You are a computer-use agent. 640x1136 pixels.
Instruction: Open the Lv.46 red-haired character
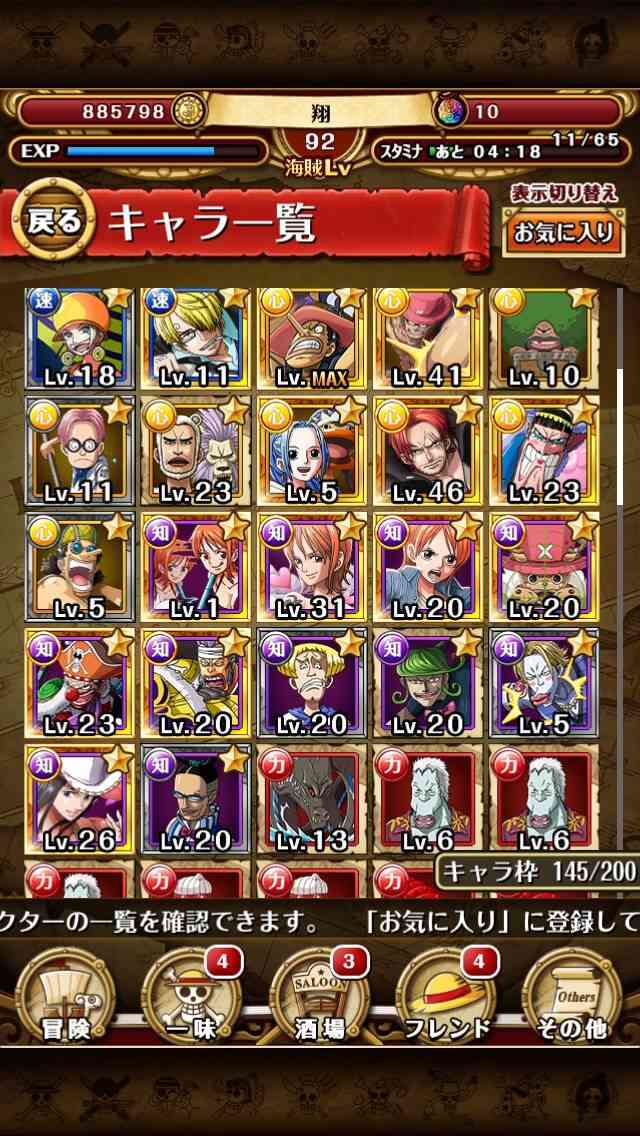point(428,451)
